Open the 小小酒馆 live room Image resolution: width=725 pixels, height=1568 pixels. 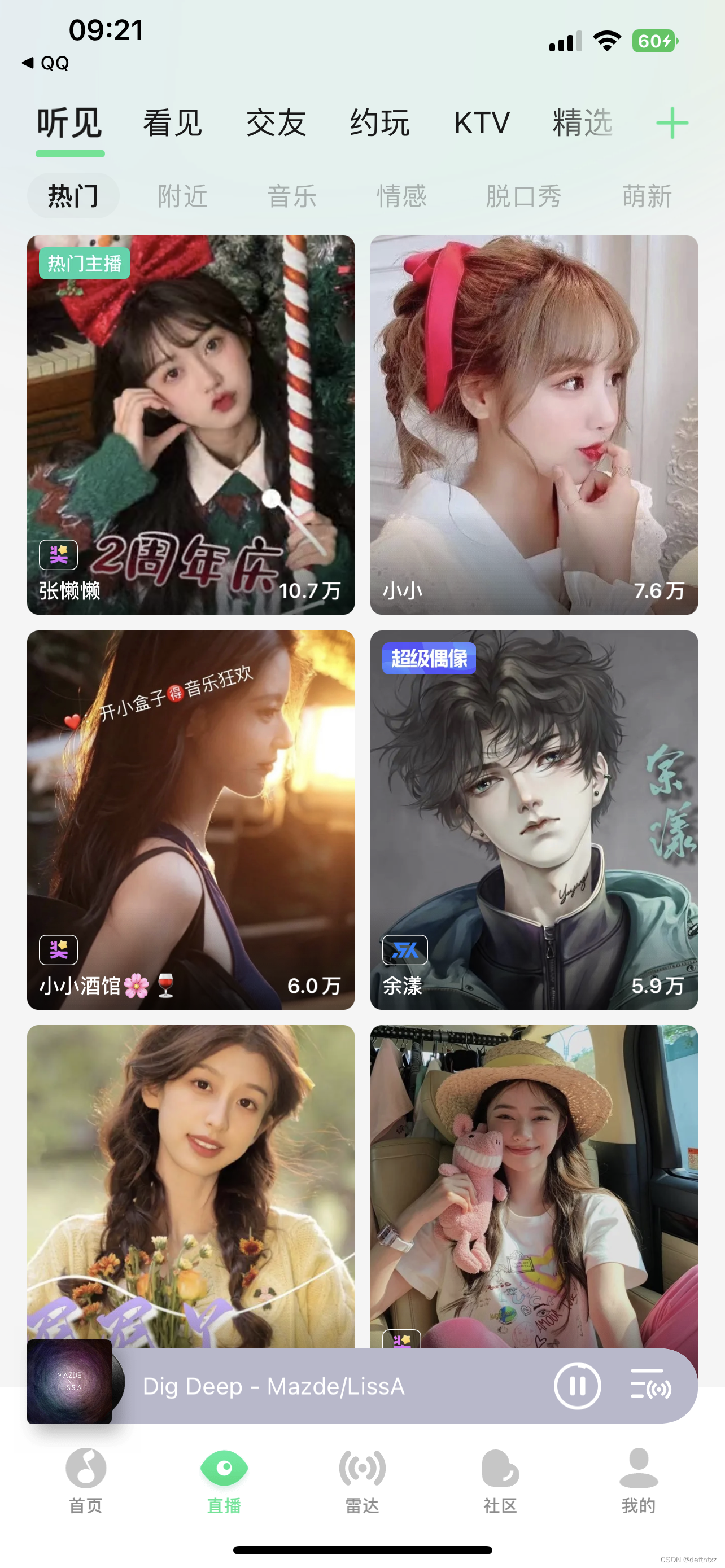(x=190, y=820)
